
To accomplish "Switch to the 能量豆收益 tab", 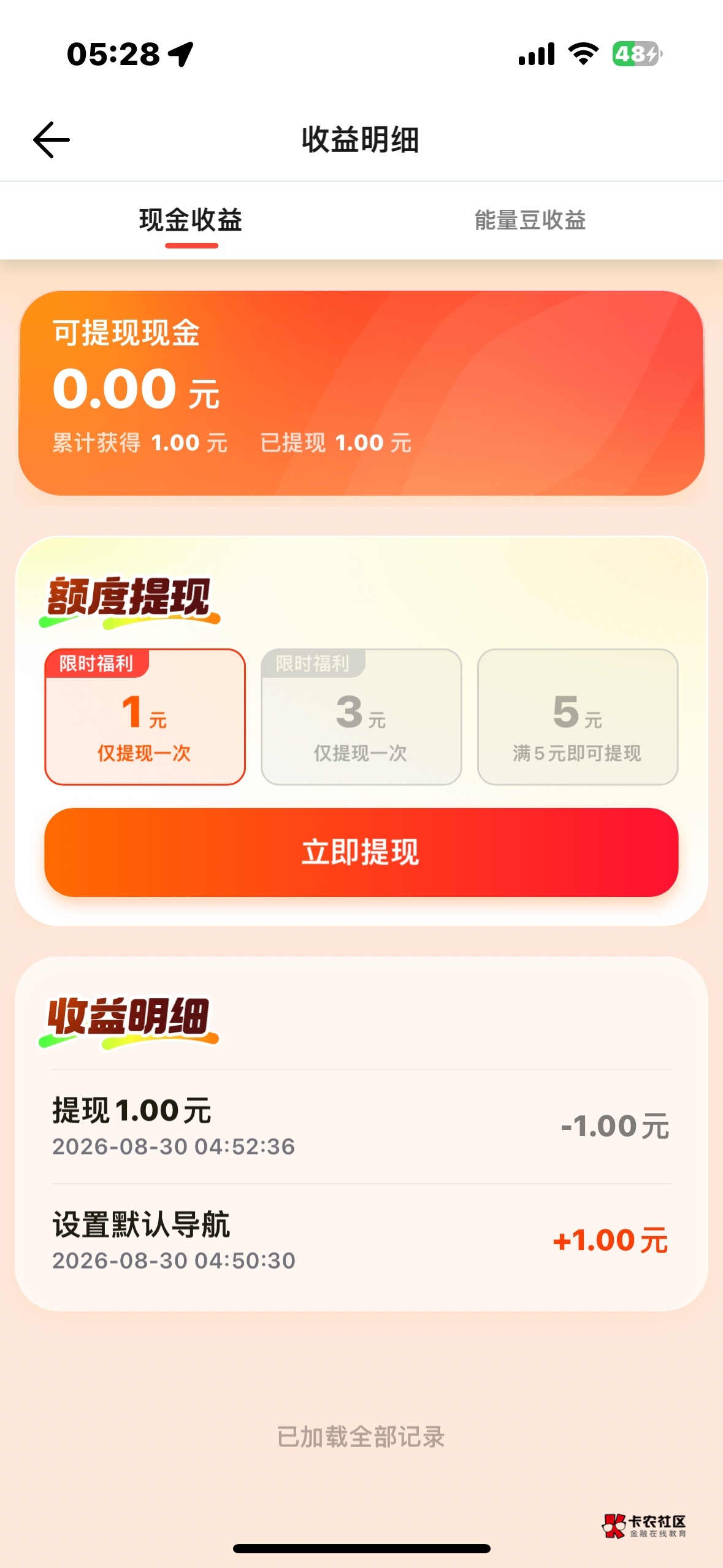I will 530,220.
